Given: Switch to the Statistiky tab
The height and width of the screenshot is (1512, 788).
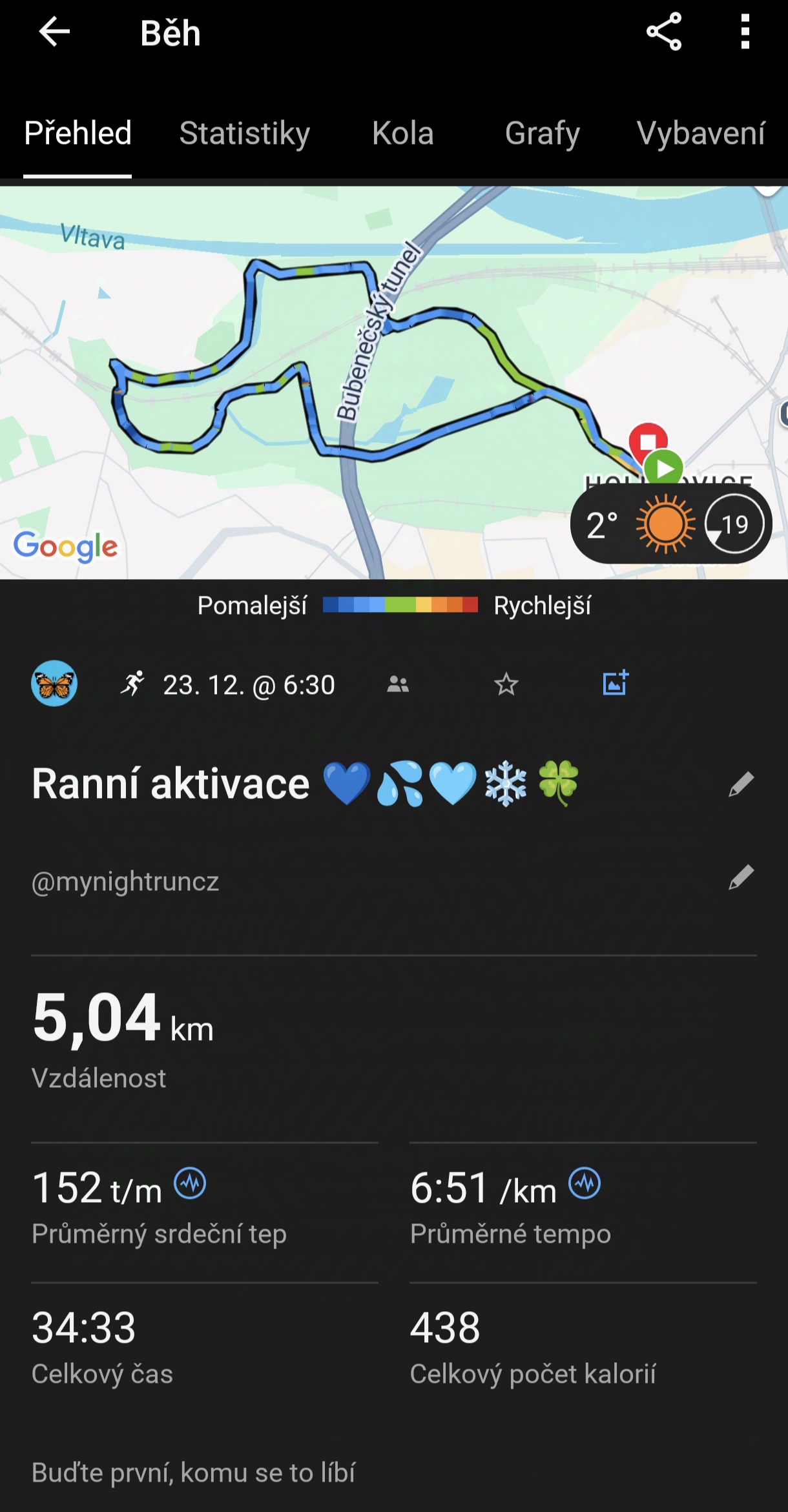Looking at the screenshot, I should tap(244, 134).
